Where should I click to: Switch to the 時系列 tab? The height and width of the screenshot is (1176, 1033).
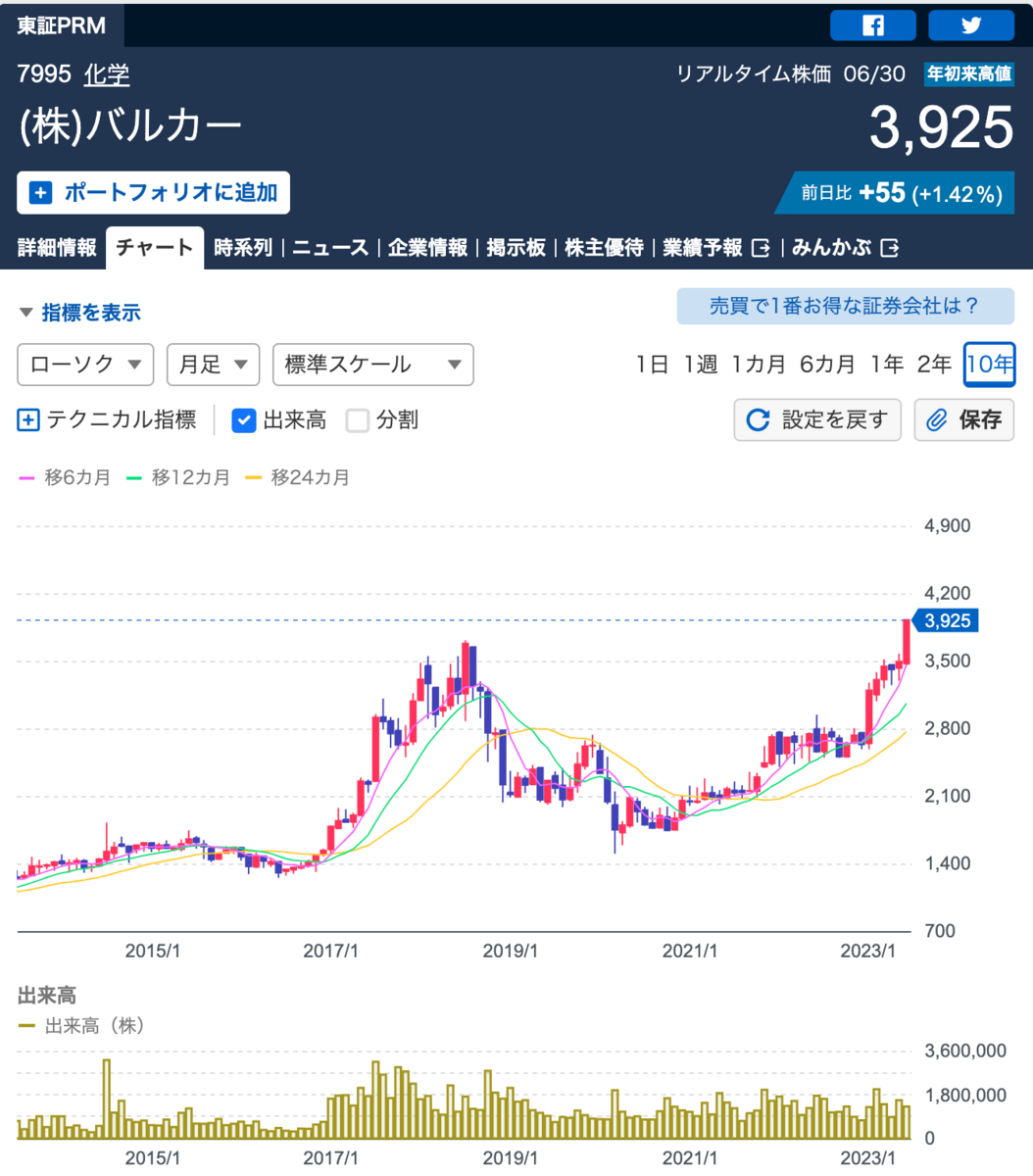243,248
